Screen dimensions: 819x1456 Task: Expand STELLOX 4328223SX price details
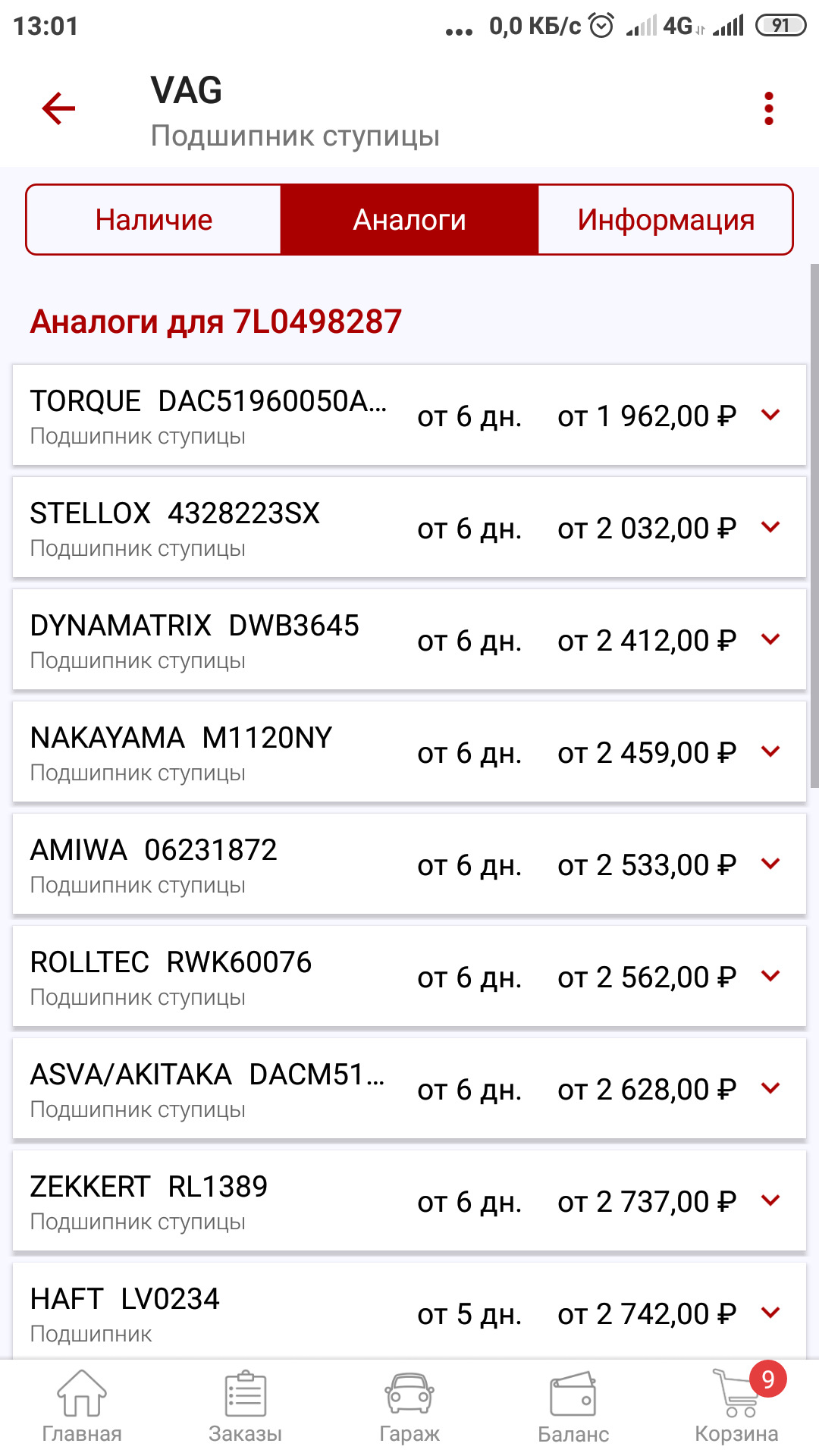click(x=772, y=527)
